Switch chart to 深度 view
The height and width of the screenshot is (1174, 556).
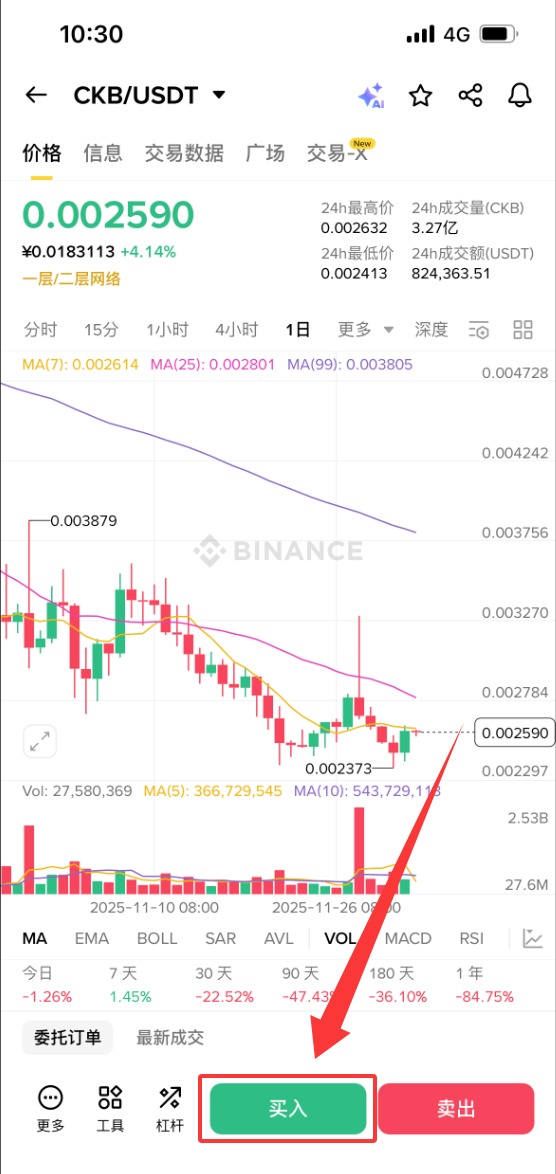pyautogui.click(x=431, y=329)
